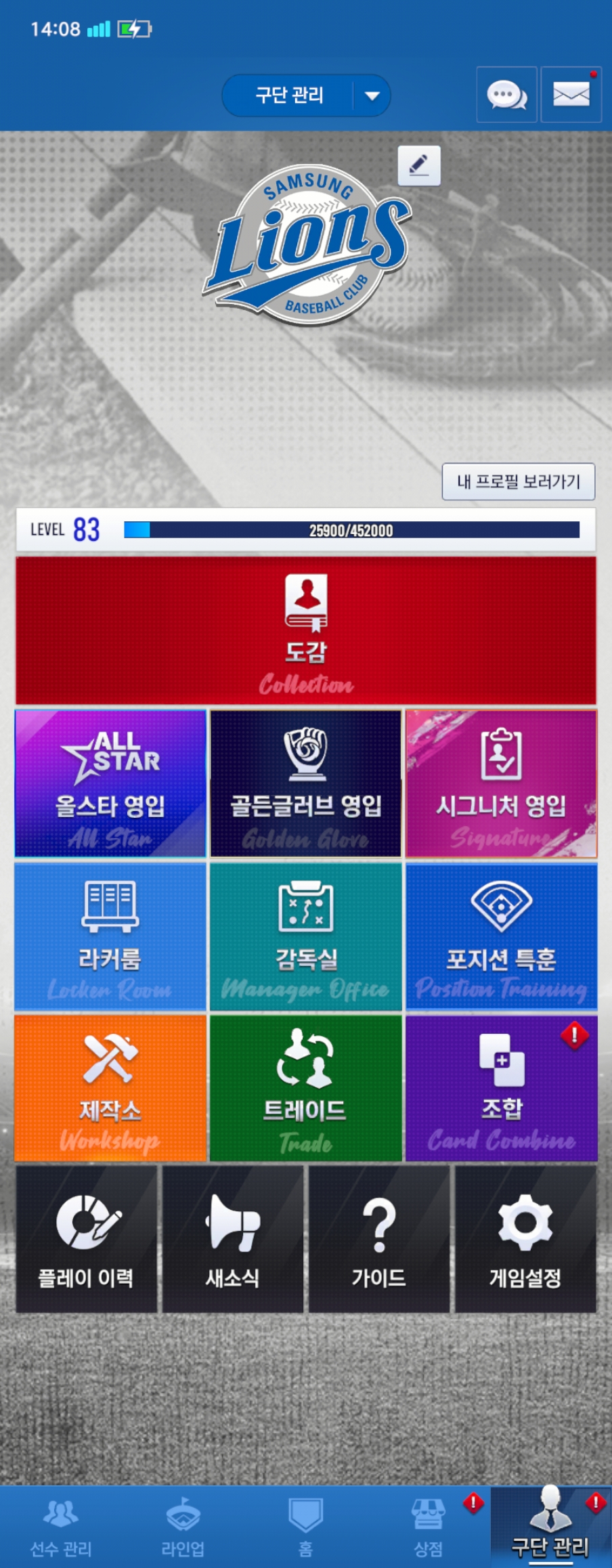
Task: Open the chat bubble icon
Action: (x=506, y=95)
